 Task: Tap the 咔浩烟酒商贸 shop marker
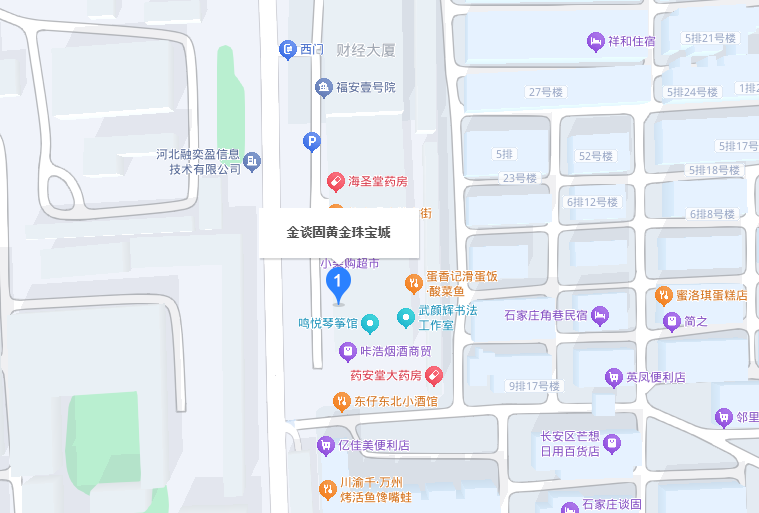347,351
